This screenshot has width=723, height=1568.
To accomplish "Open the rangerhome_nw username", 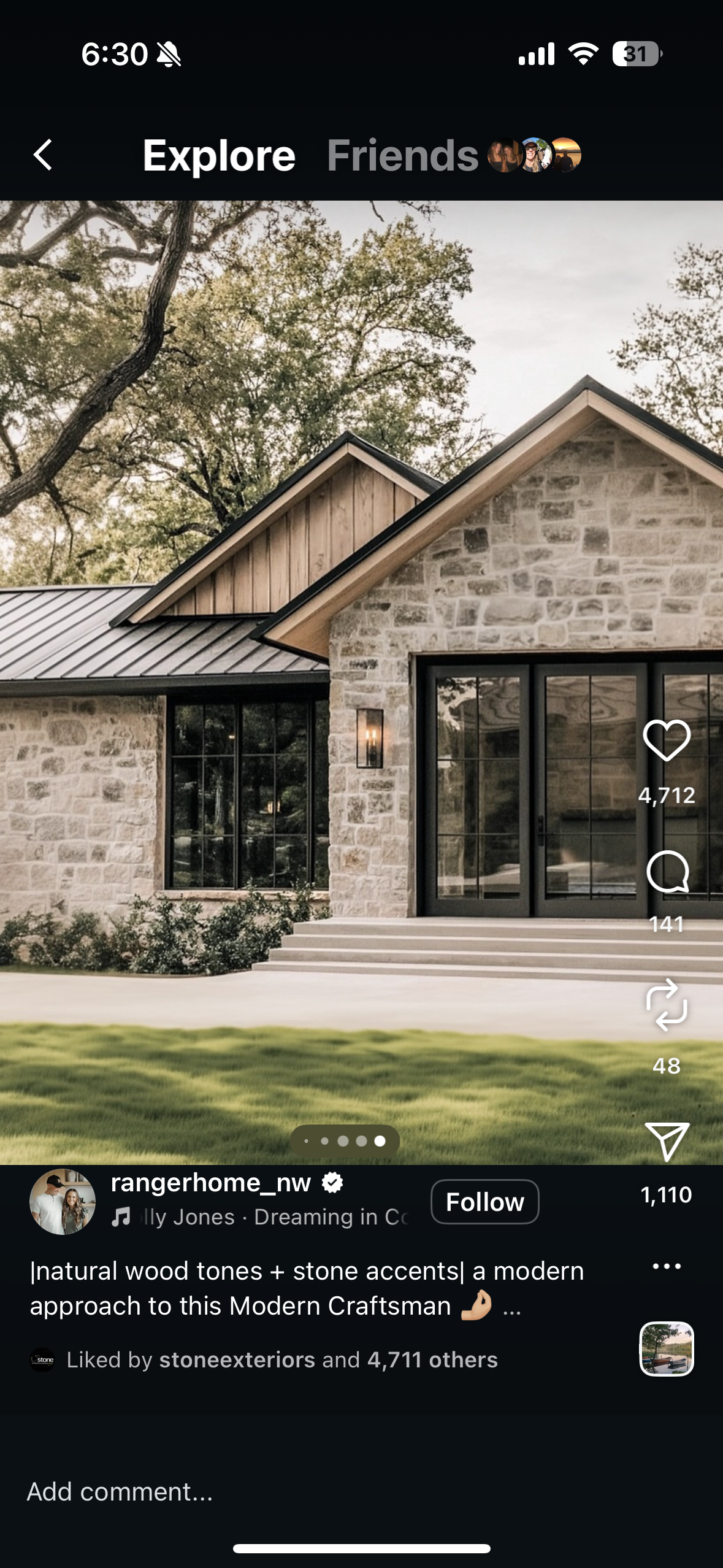I will pos(210,1182).
